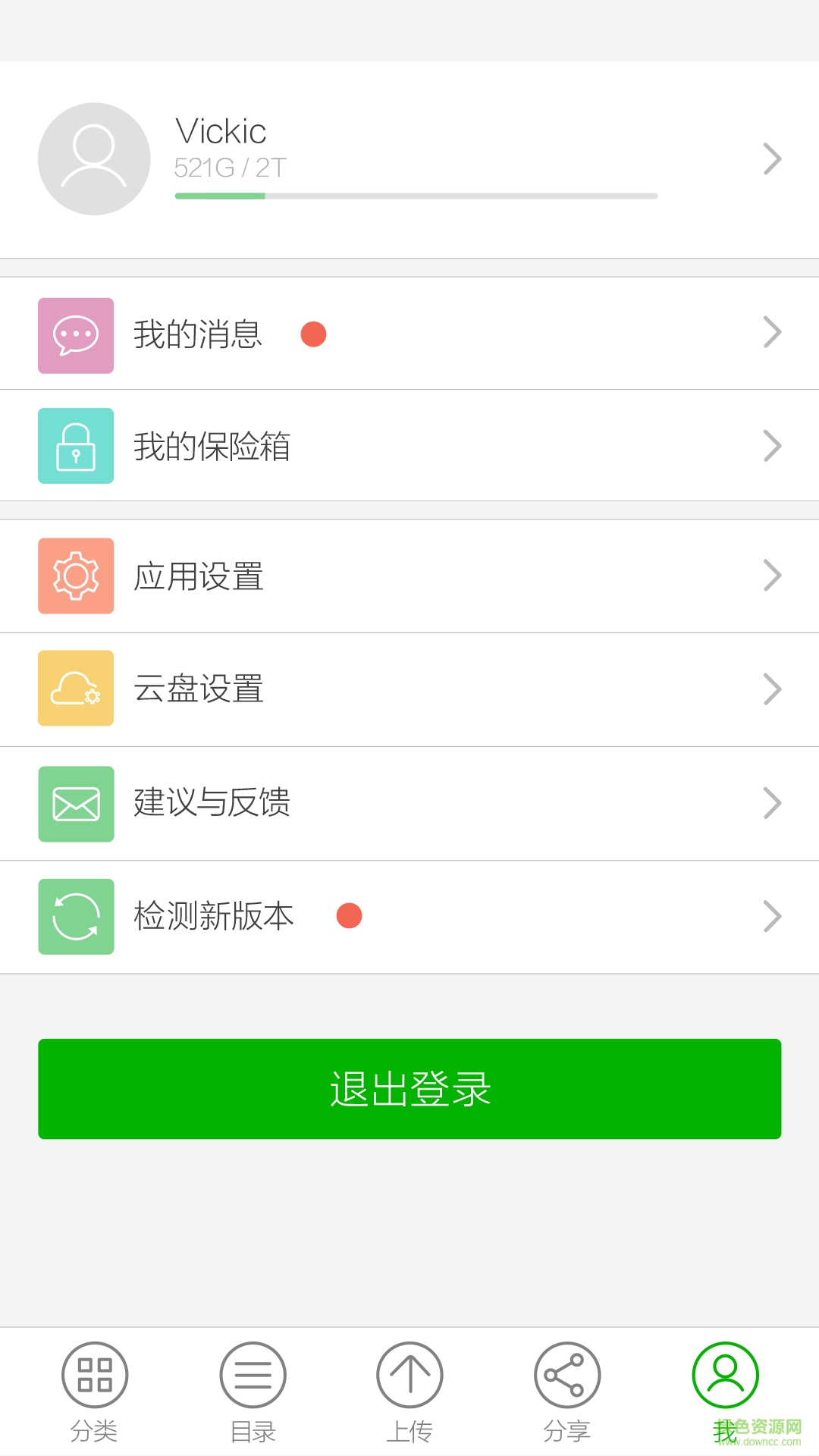This screenshot has width=819, height=1456.
Task: Tap the 上传 upload arrow icon
Action: coord(409,1374)
